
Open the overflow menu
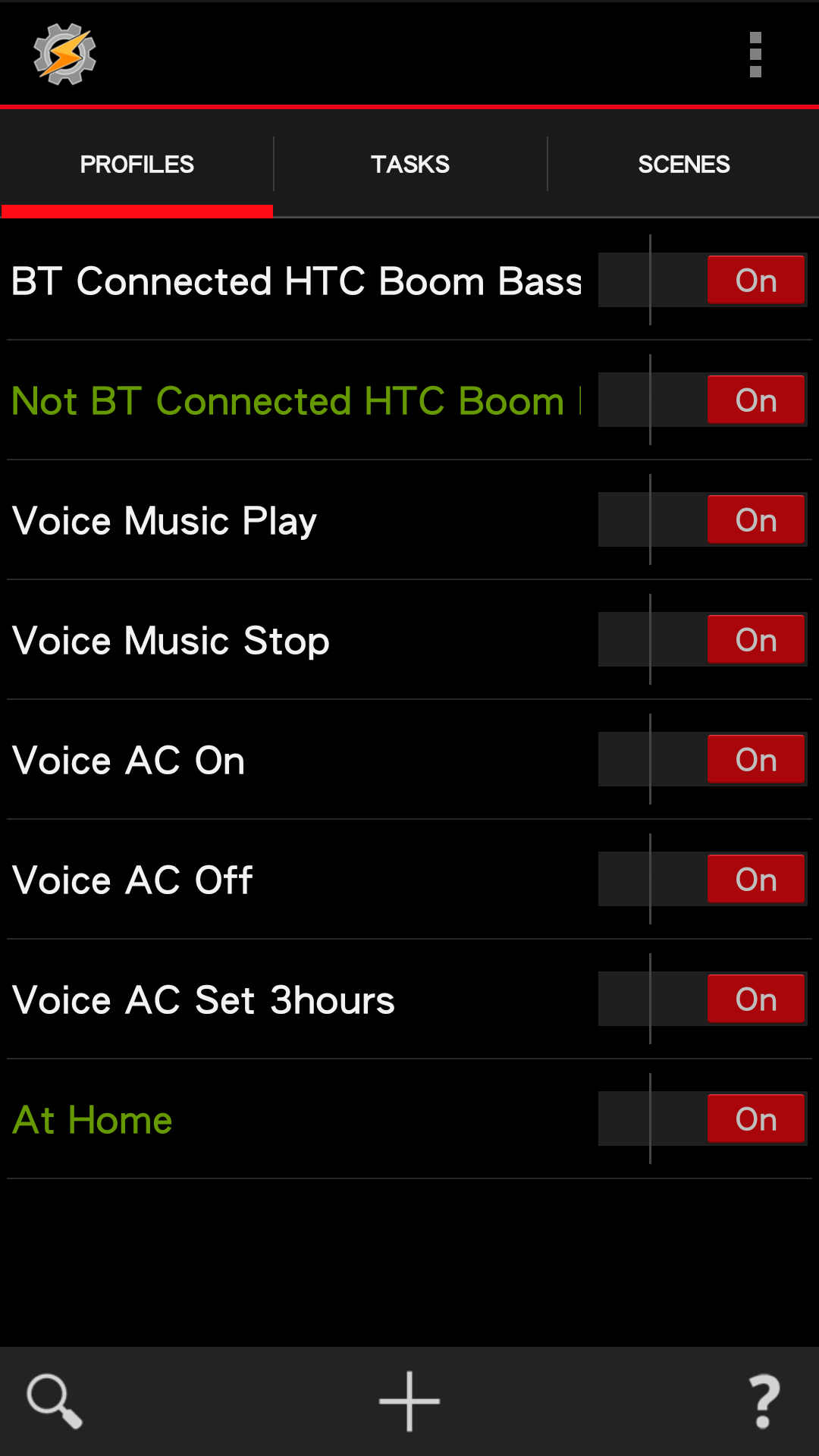tap(755, 55)
